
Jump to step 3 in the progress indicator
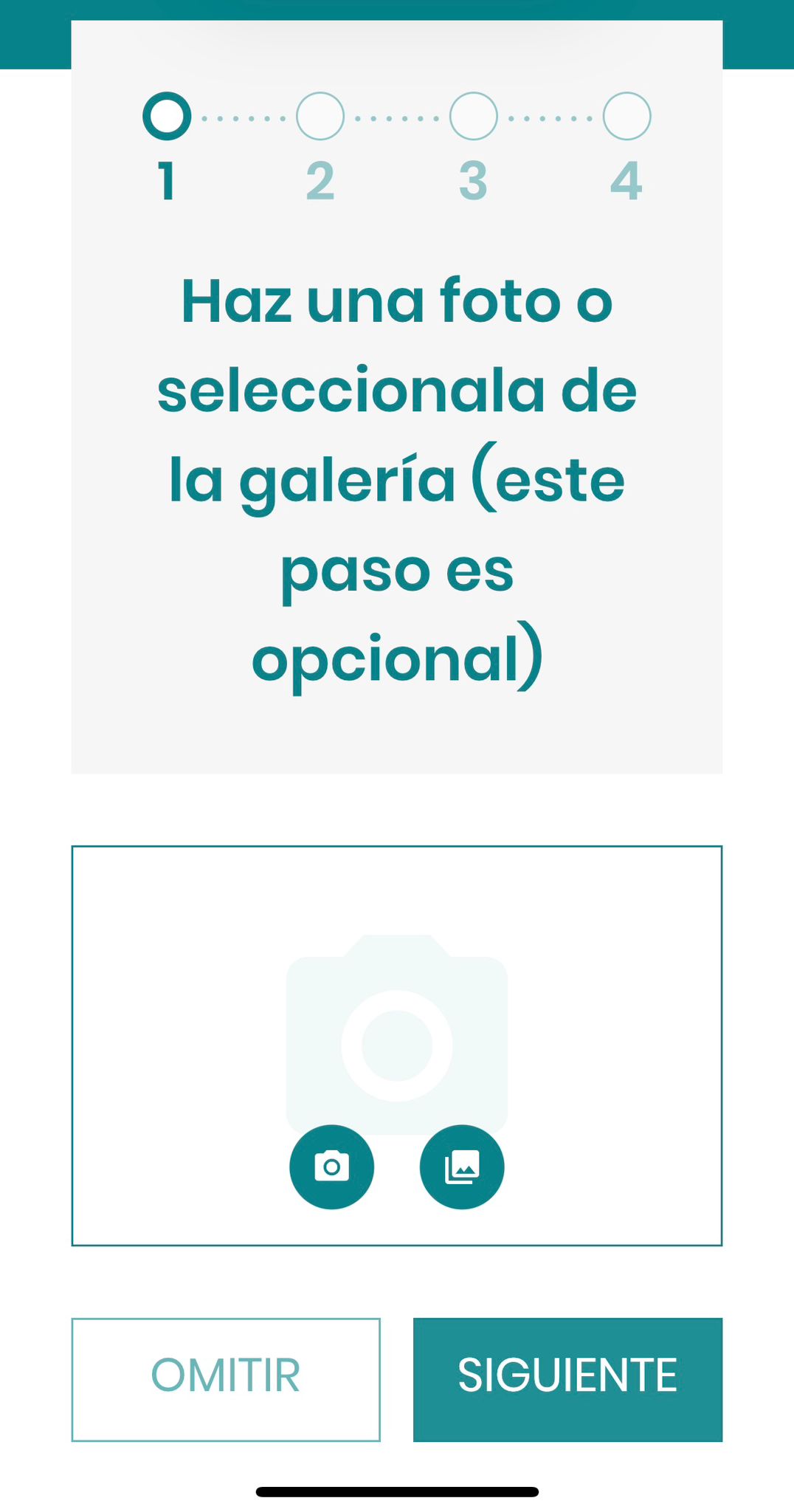pyautogui.click(x=474, y=116)
